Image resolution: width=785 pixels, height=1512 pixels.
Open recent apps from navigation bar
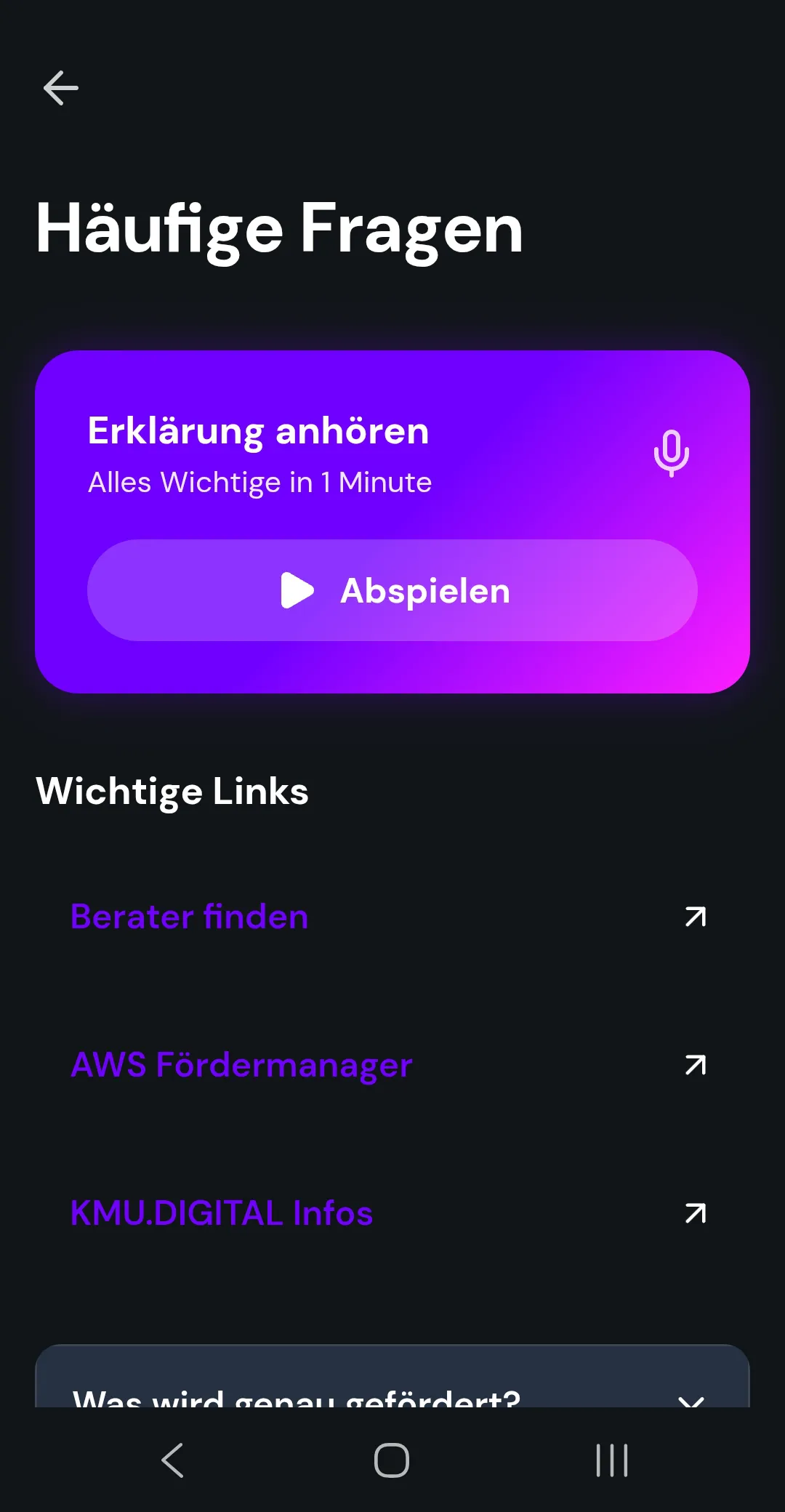612,1460
